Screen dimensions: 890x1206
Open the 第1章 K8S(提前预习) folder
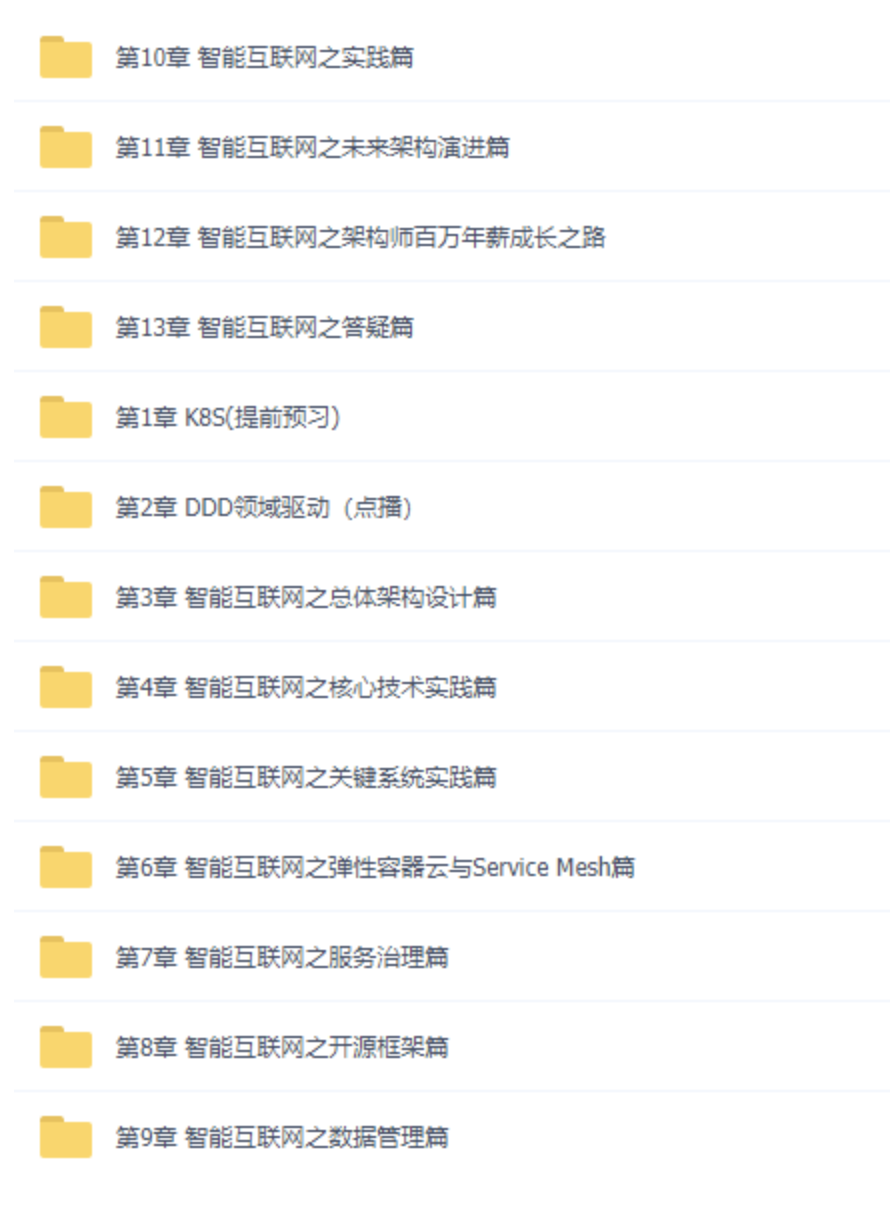[228, 418]
